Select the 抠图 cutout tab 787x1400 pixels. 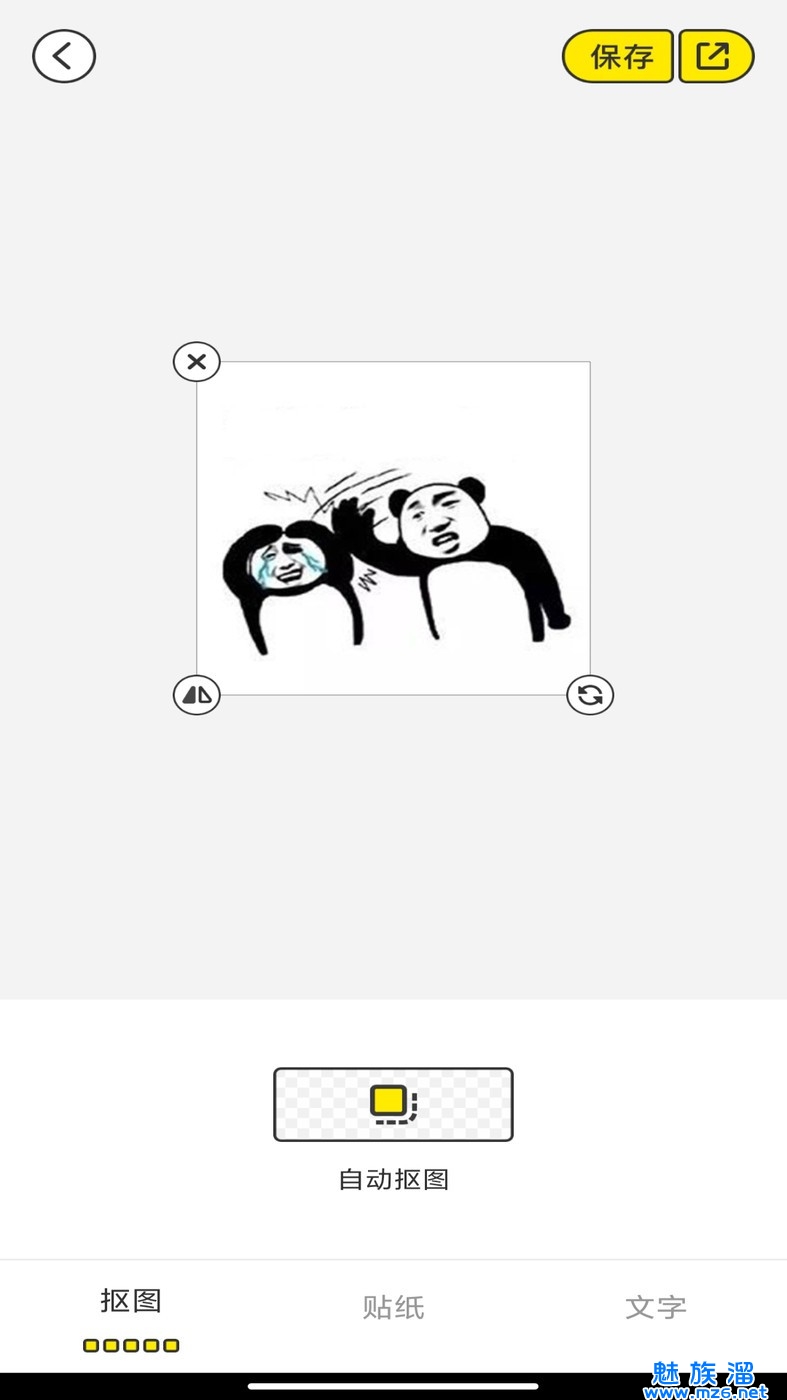131,1303
